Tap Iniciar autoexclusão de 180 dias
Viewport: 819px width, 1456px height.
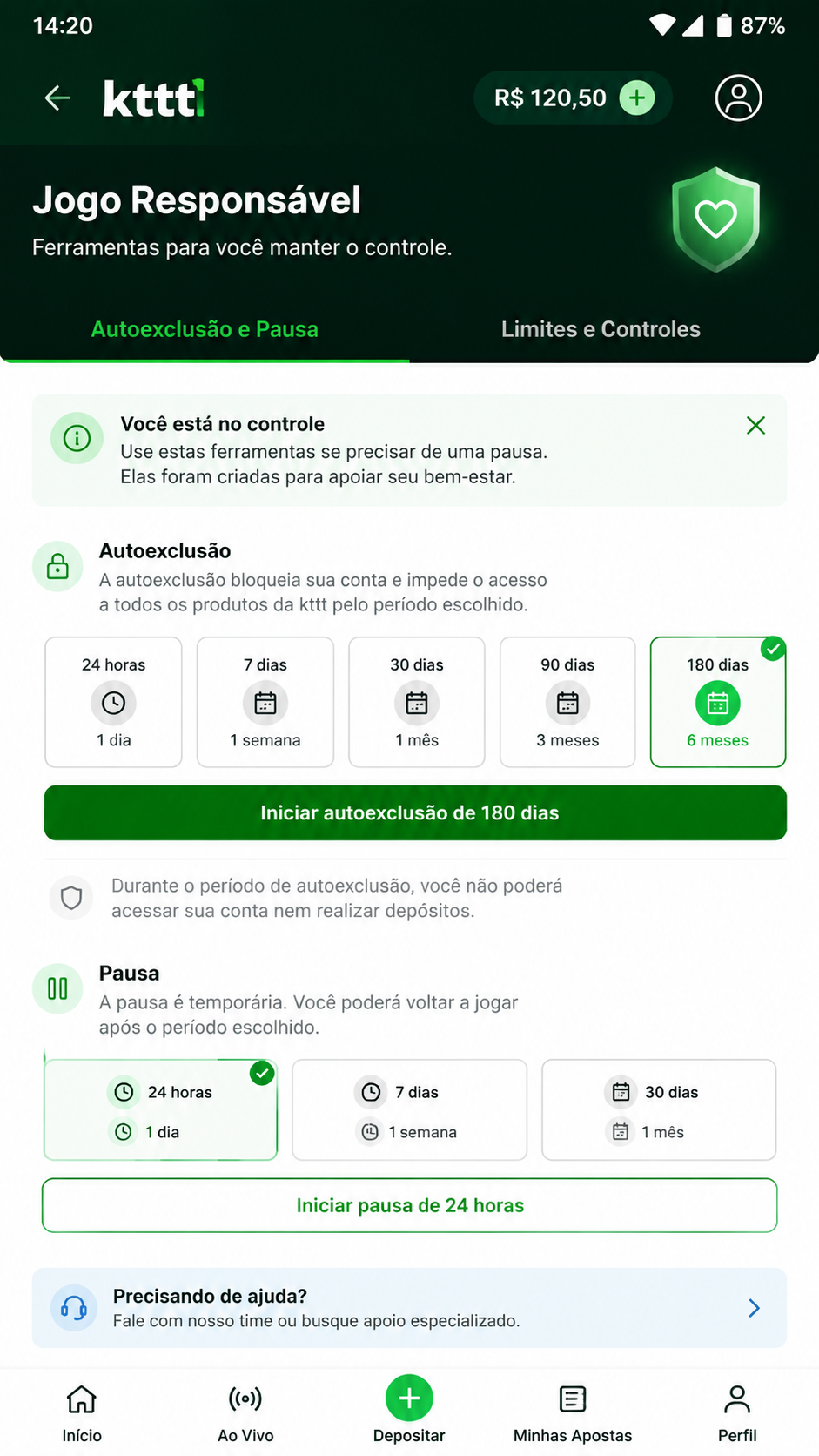(x=415, y=812)
